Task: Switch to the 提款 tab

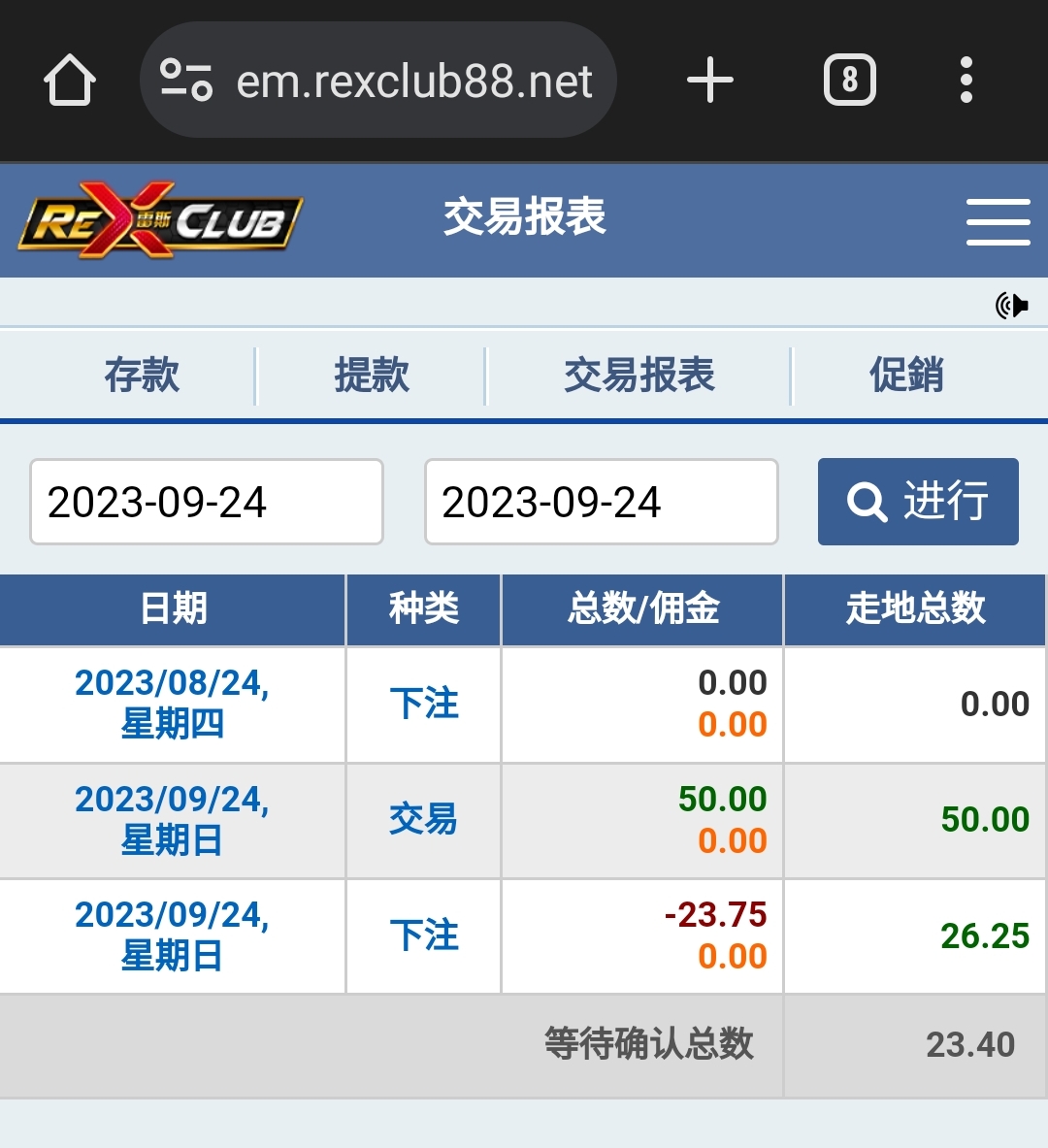Action: click(x=372, y=376)
